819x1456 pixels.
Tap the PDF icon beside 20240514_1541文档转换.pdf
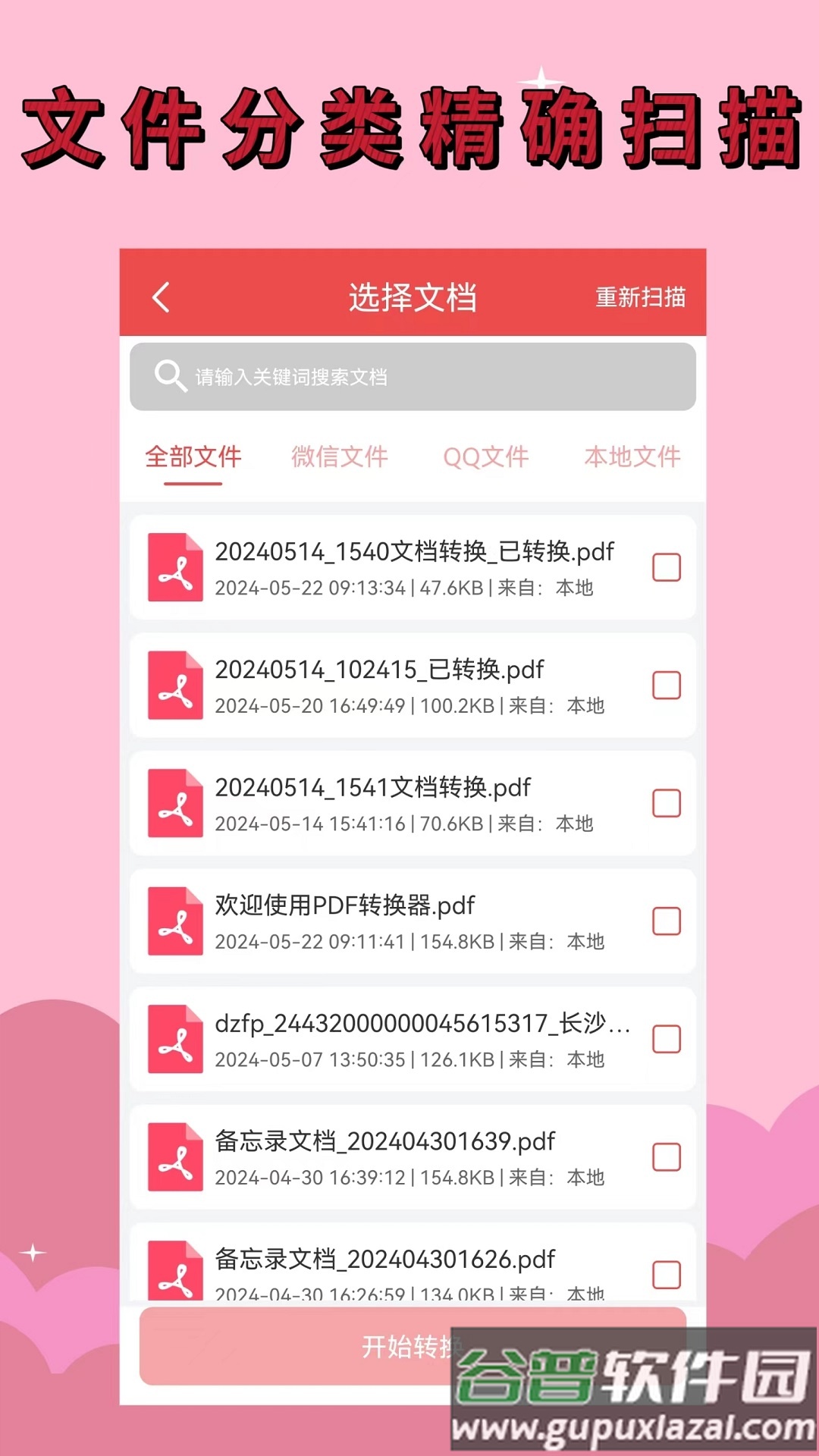(175, 803)
